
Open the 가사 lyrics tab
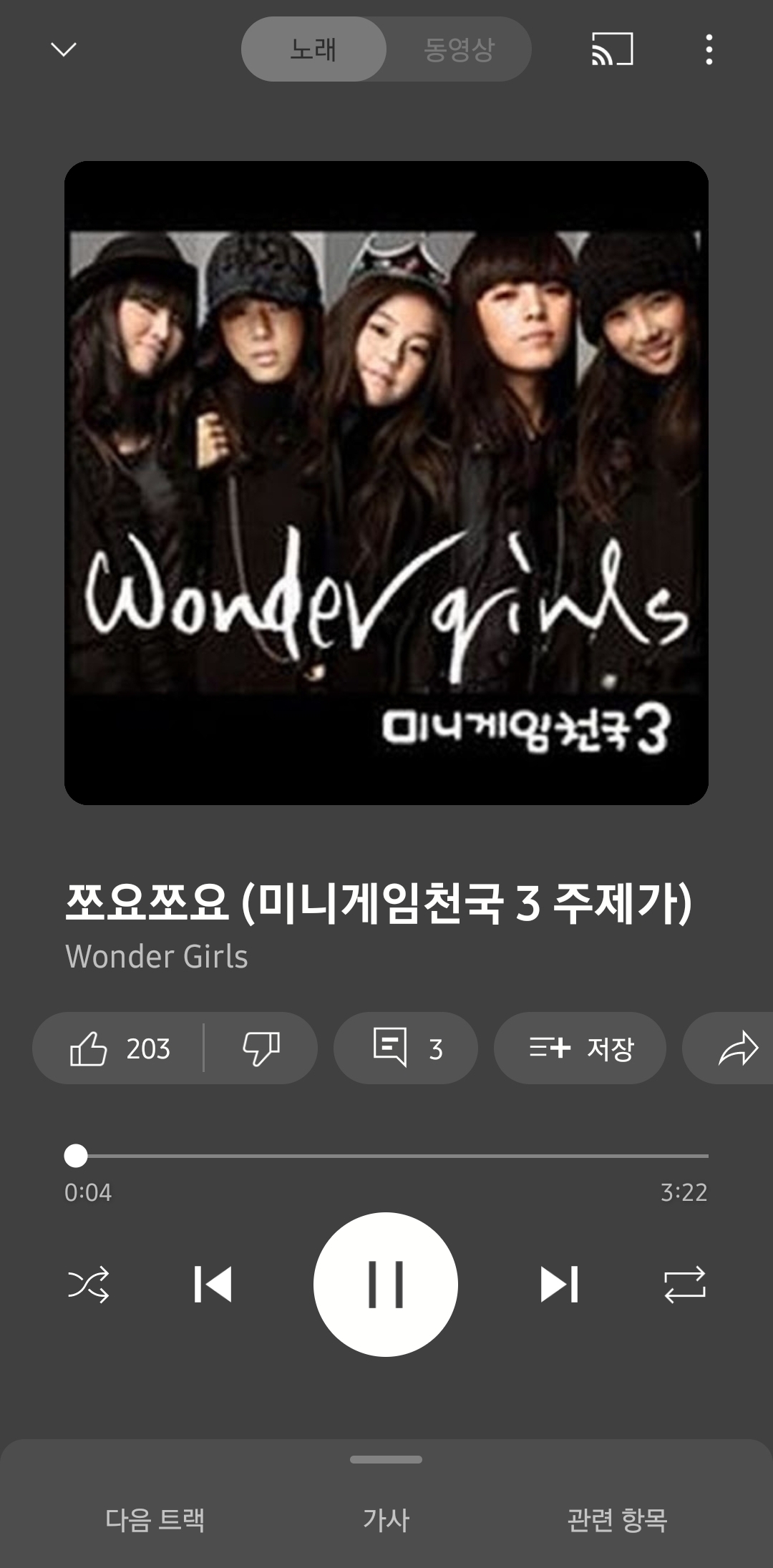click(386, 1519)
